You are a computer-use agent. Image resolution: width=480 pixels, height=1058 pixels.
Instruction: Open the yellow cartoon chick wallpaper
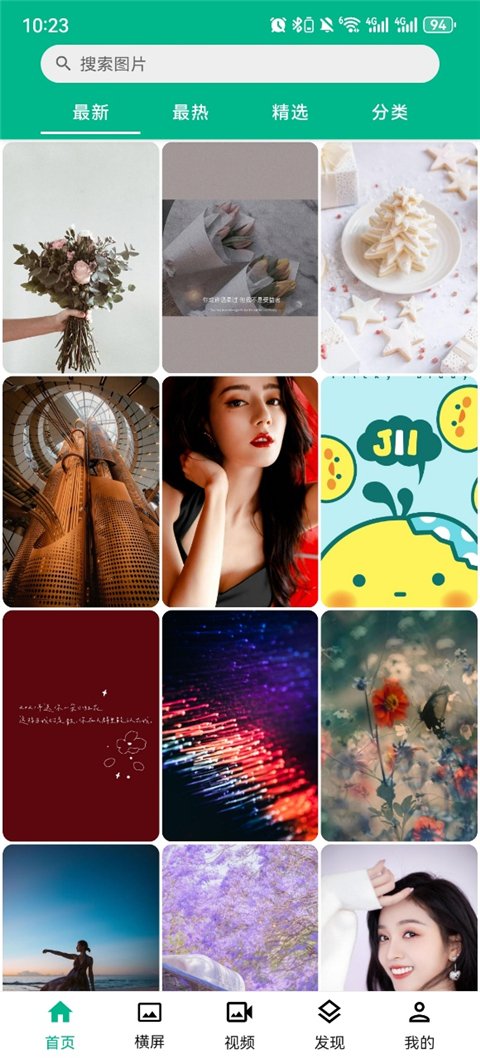tap(399, 491)
